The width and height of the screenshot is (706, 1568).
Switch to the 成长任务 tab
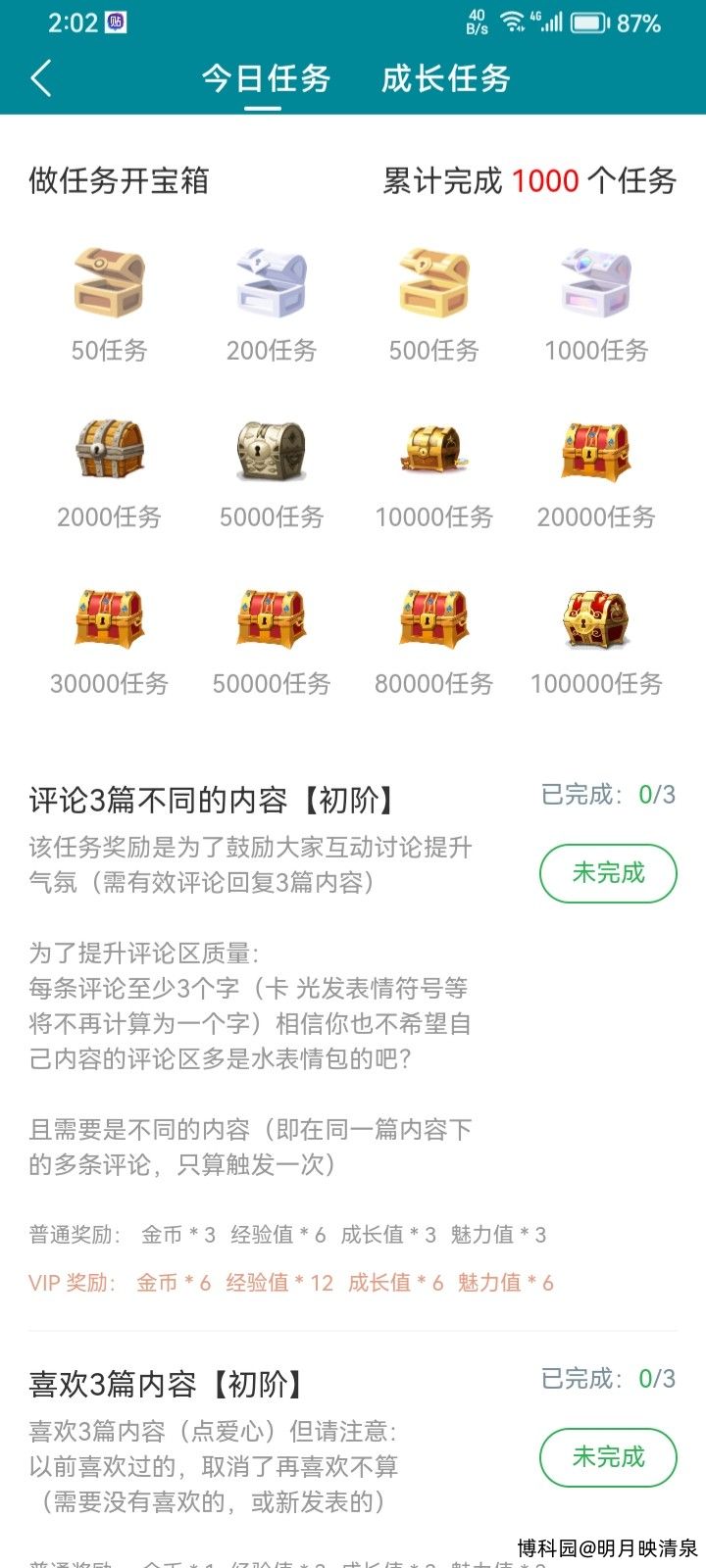click(445, 78)
